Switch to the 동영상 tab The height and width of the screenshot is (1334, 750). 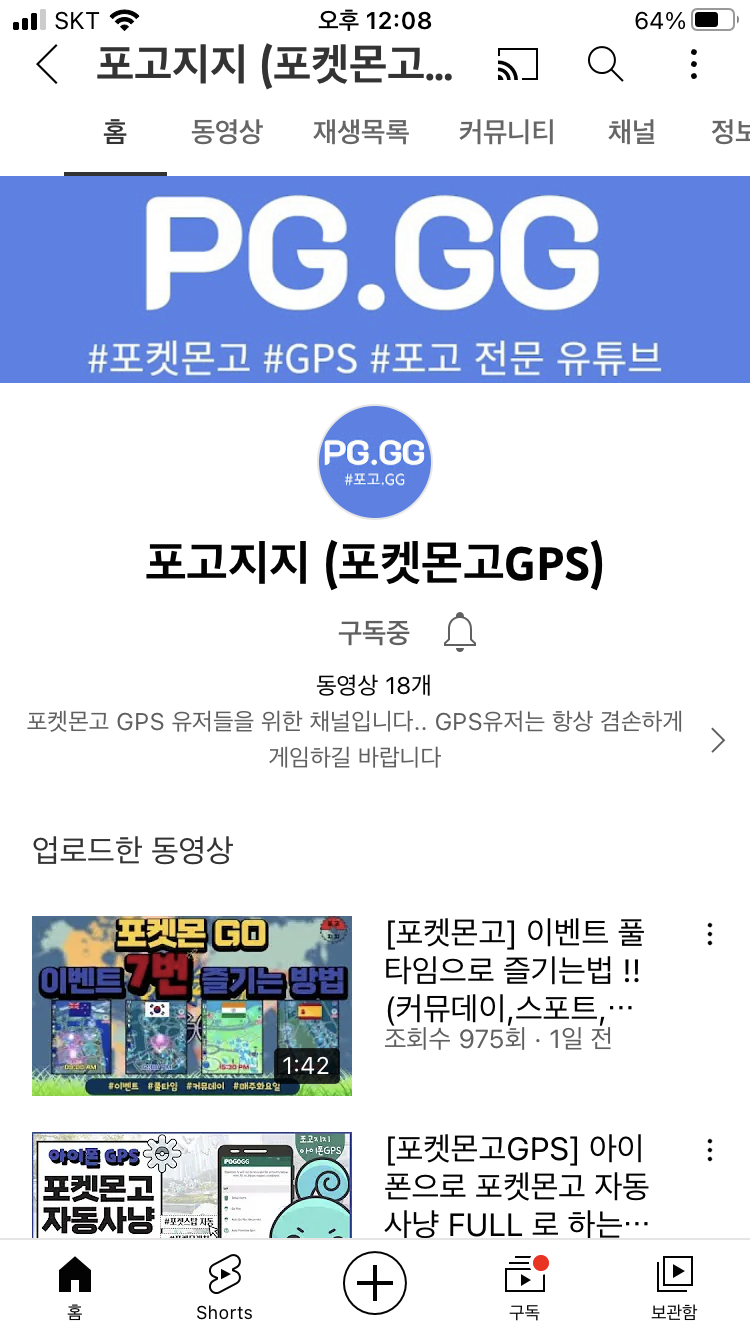tap(227, 132)
